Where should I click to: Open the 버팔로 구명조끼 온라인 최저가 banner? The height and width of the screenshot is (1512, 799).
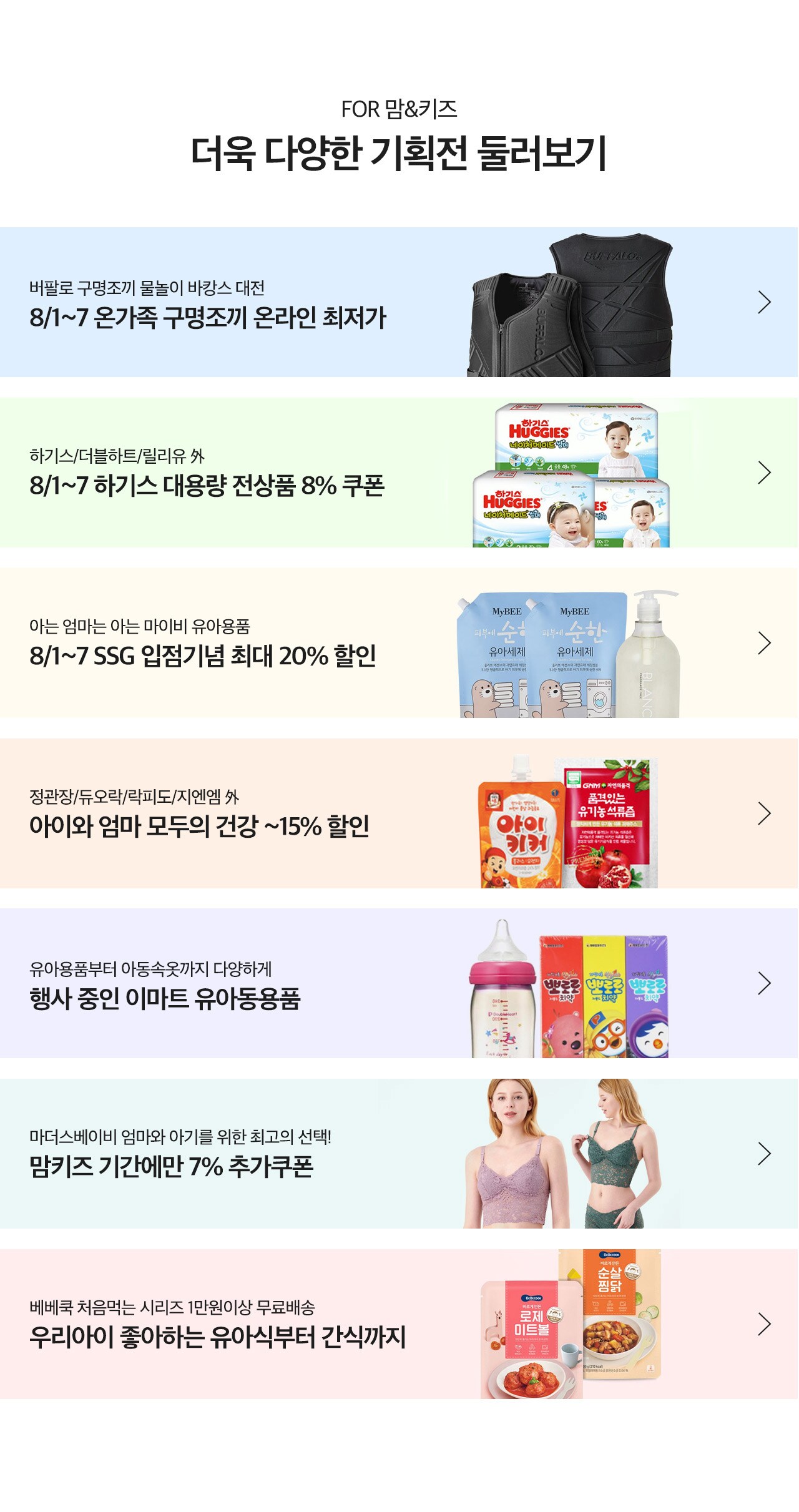click(x=399, y=302)
